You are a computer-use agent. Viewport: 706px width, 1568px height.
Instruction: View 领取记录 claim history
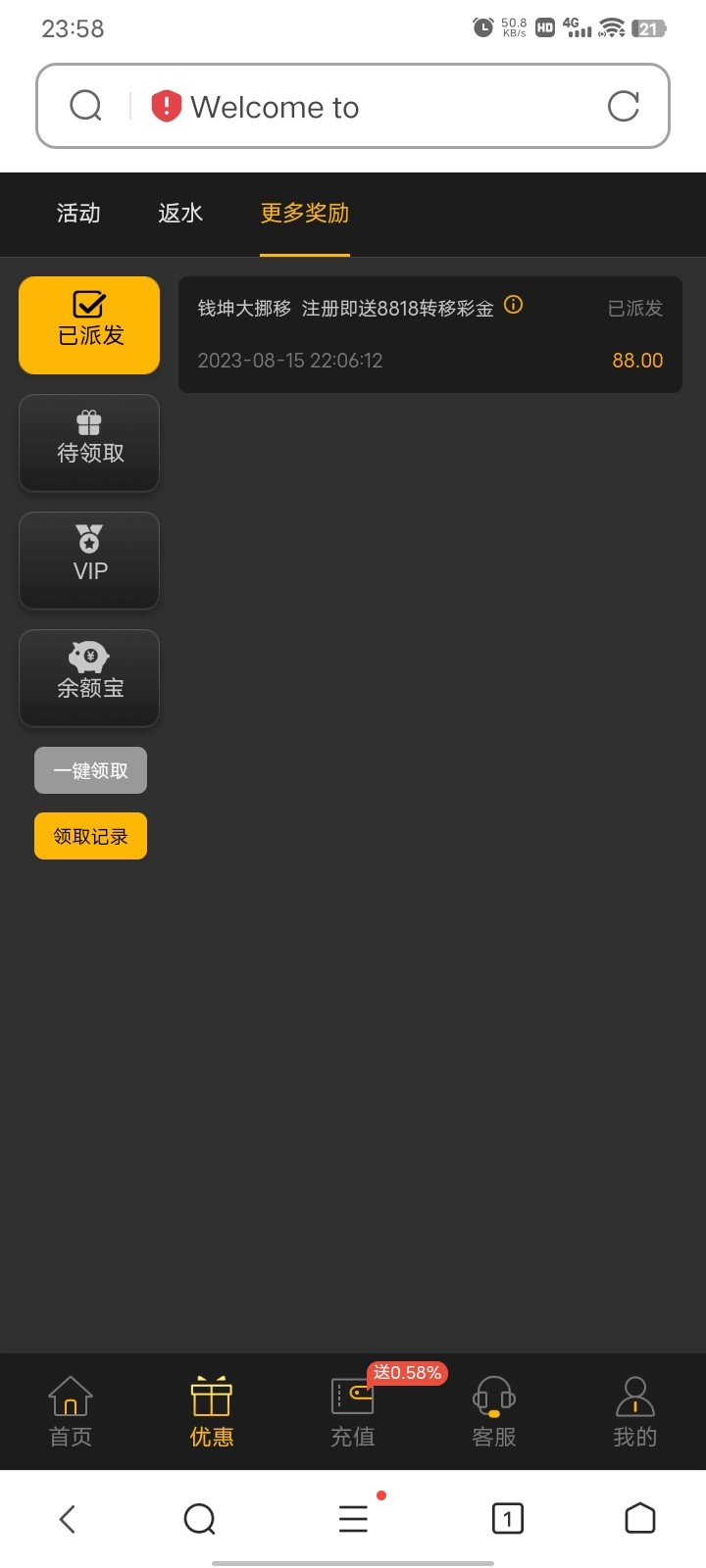90,836
